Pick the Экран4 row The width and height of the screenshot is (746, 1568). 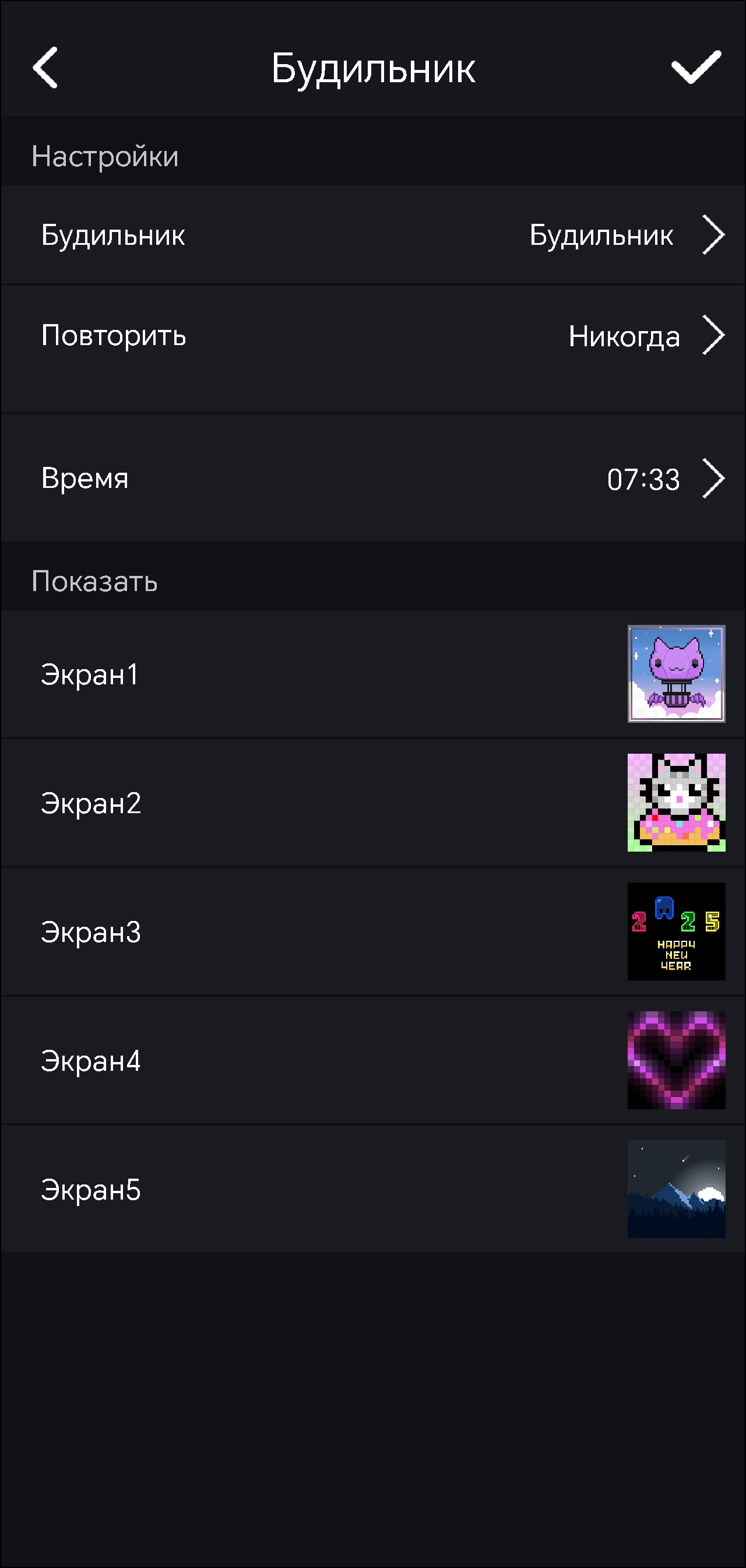click(x=372, y=1060)
